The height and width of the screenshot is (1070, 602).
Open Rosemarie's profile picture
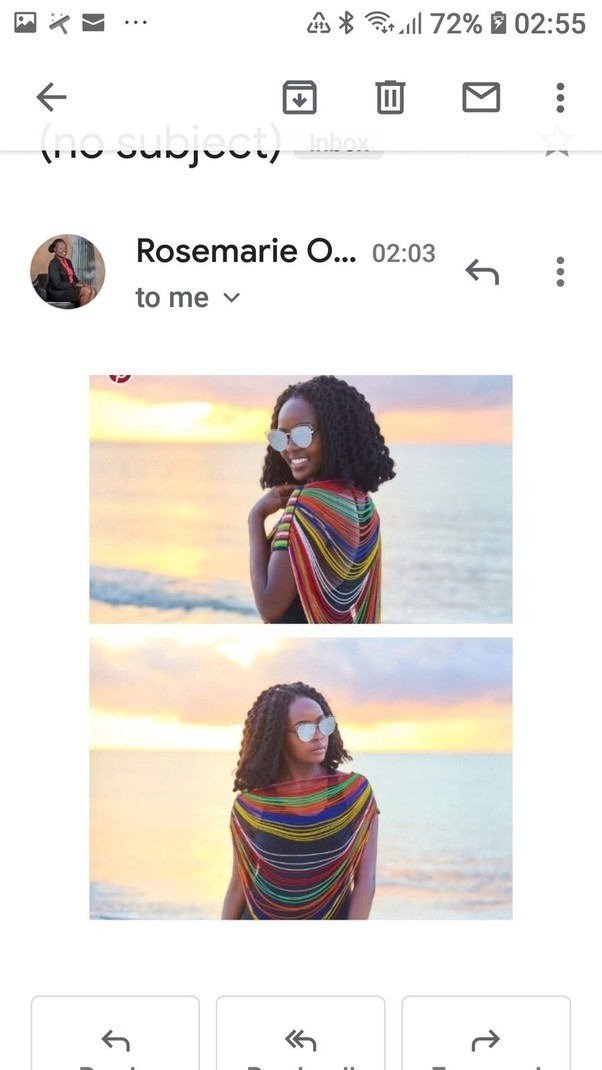click(x=67, y=272)
